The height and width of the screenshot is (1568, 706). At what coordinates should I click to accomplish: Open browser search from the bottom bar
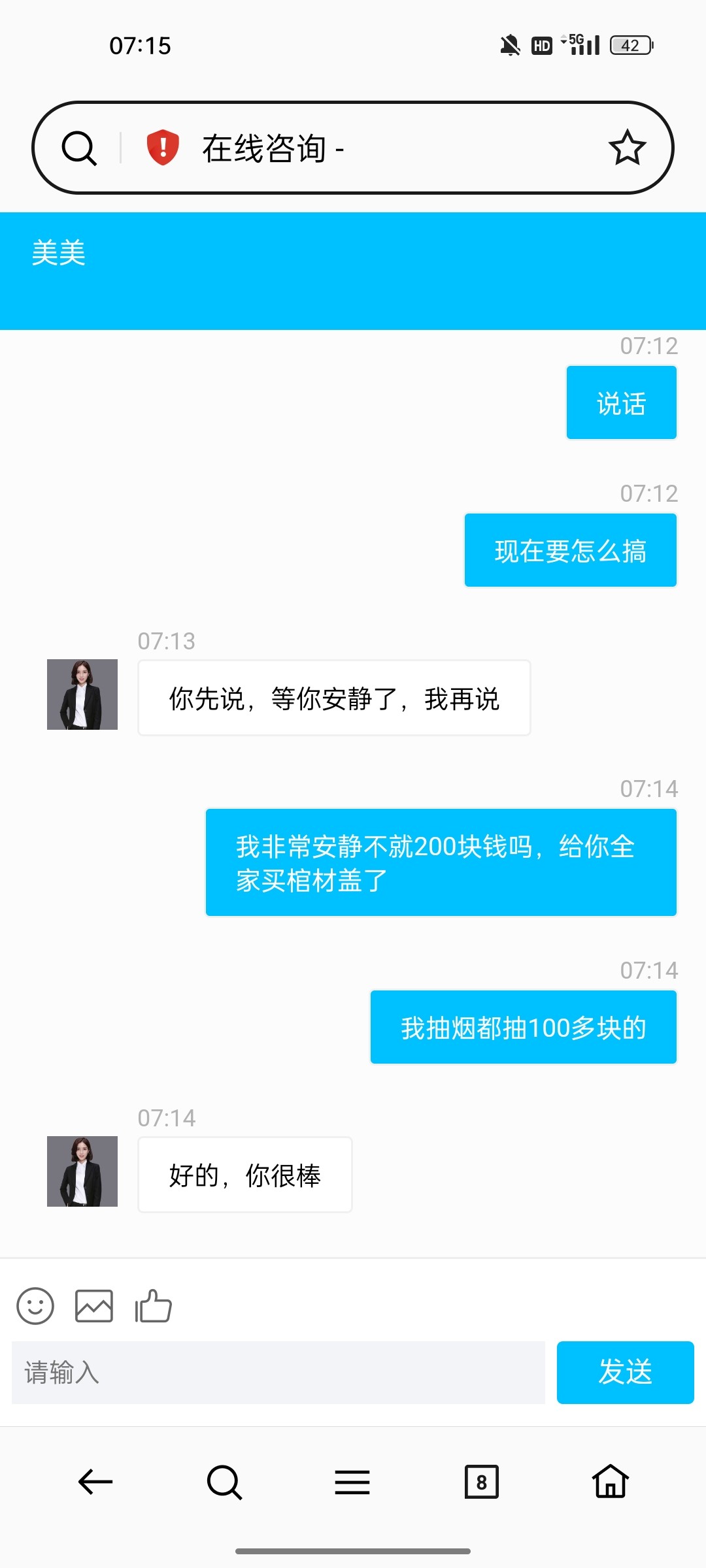[224, 1482]
